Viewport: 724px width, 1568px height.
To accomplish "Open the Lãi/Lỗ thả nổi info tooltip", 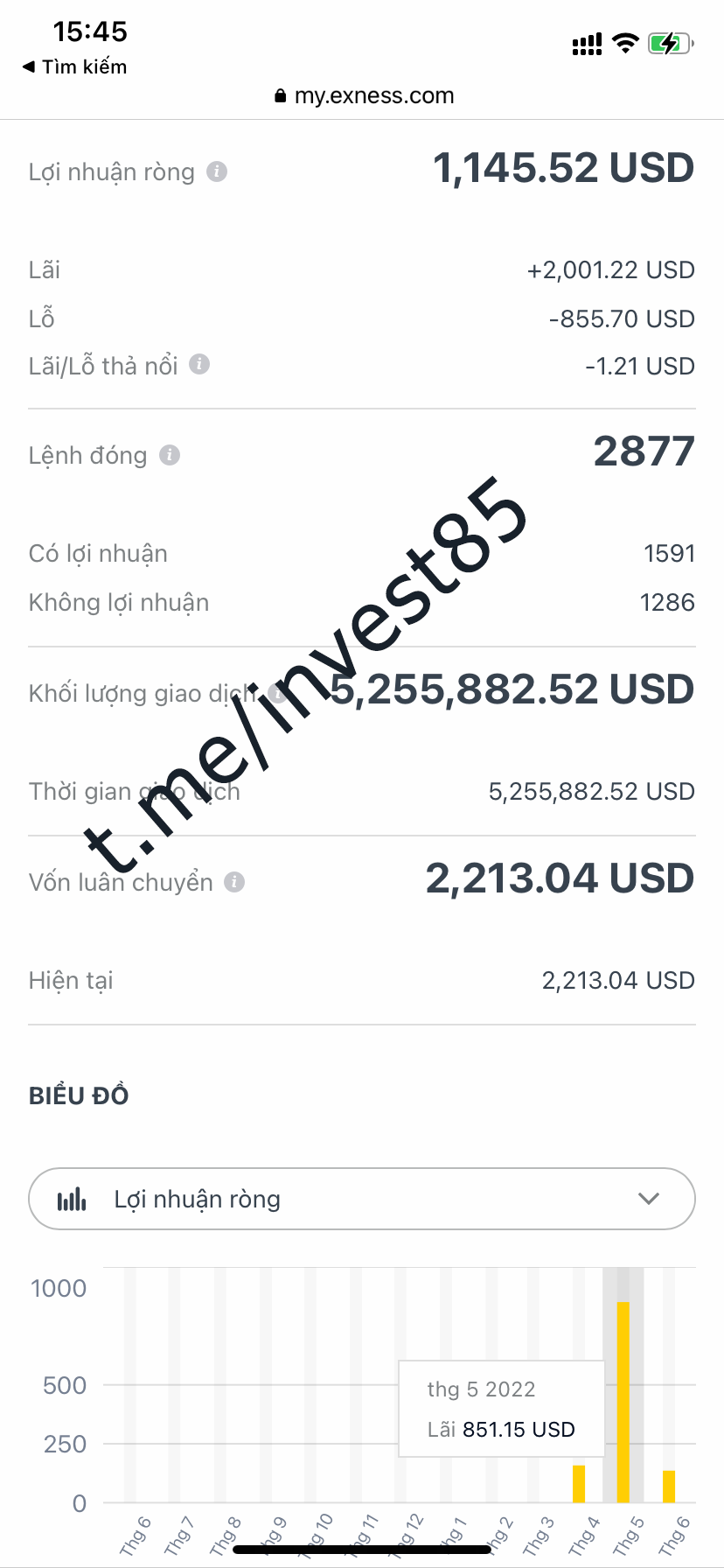I will point(199,364).
